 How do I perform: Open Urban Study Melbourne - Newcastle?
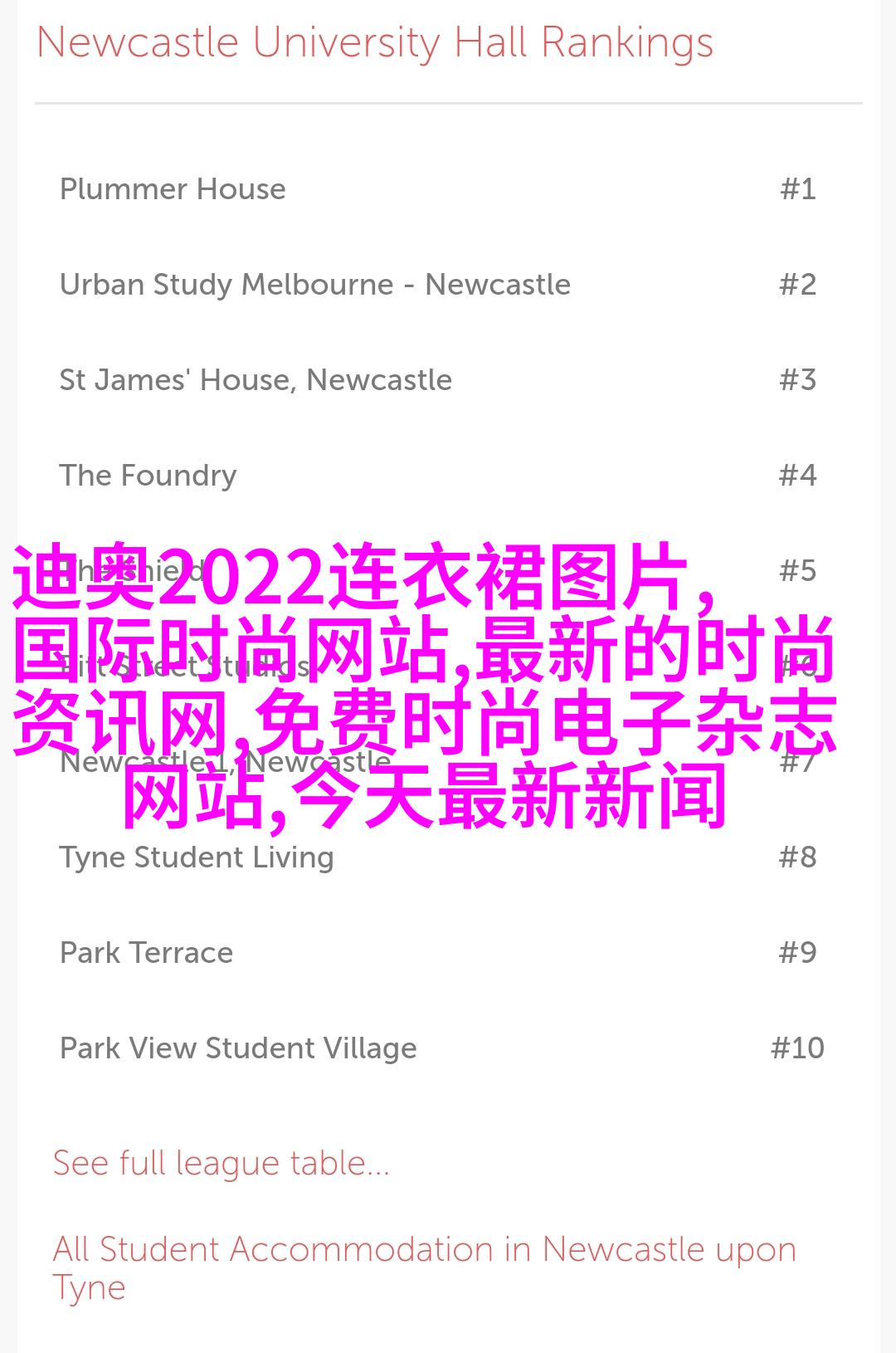(x=314, y=285)
